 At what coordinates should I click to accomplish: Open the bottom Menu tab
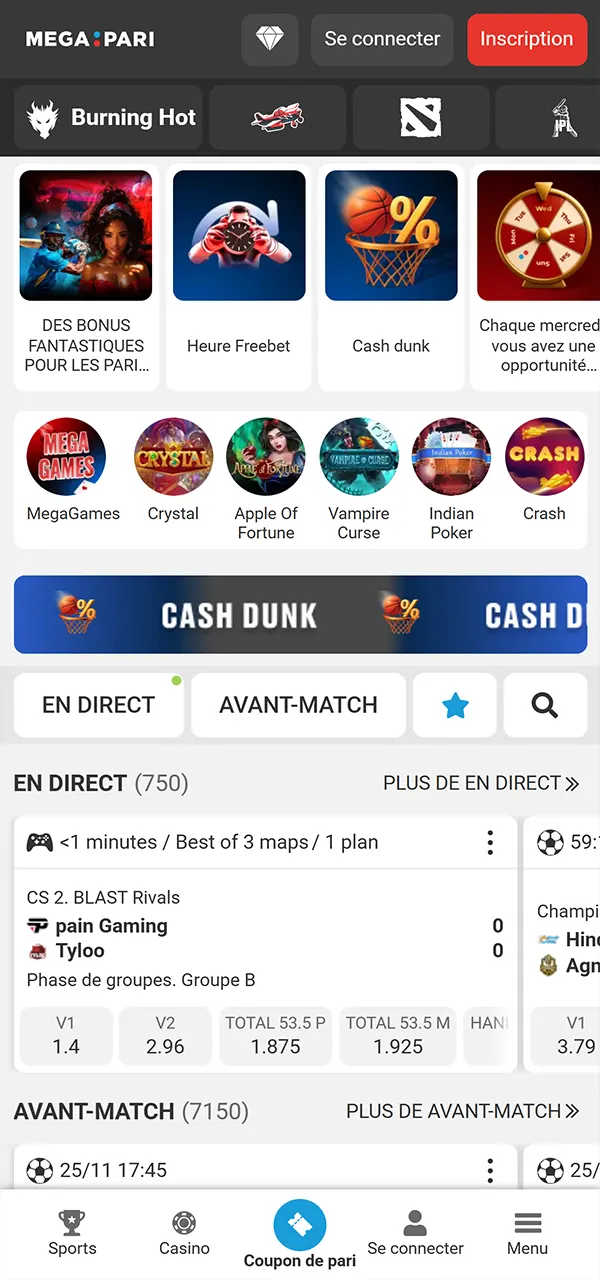tap(527, 1234)
